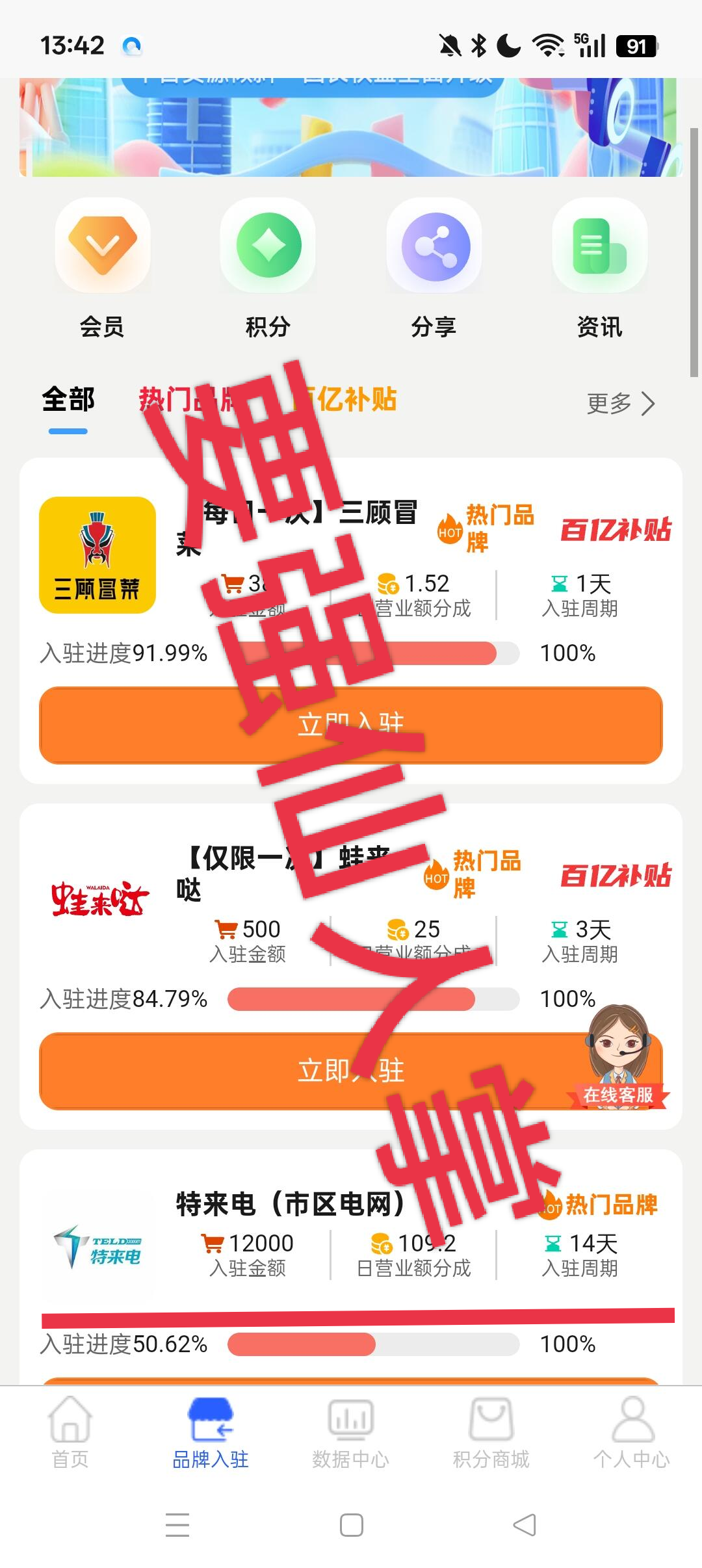
Task: Expand the 更多 more options chevron
Action: coord(621,403)
